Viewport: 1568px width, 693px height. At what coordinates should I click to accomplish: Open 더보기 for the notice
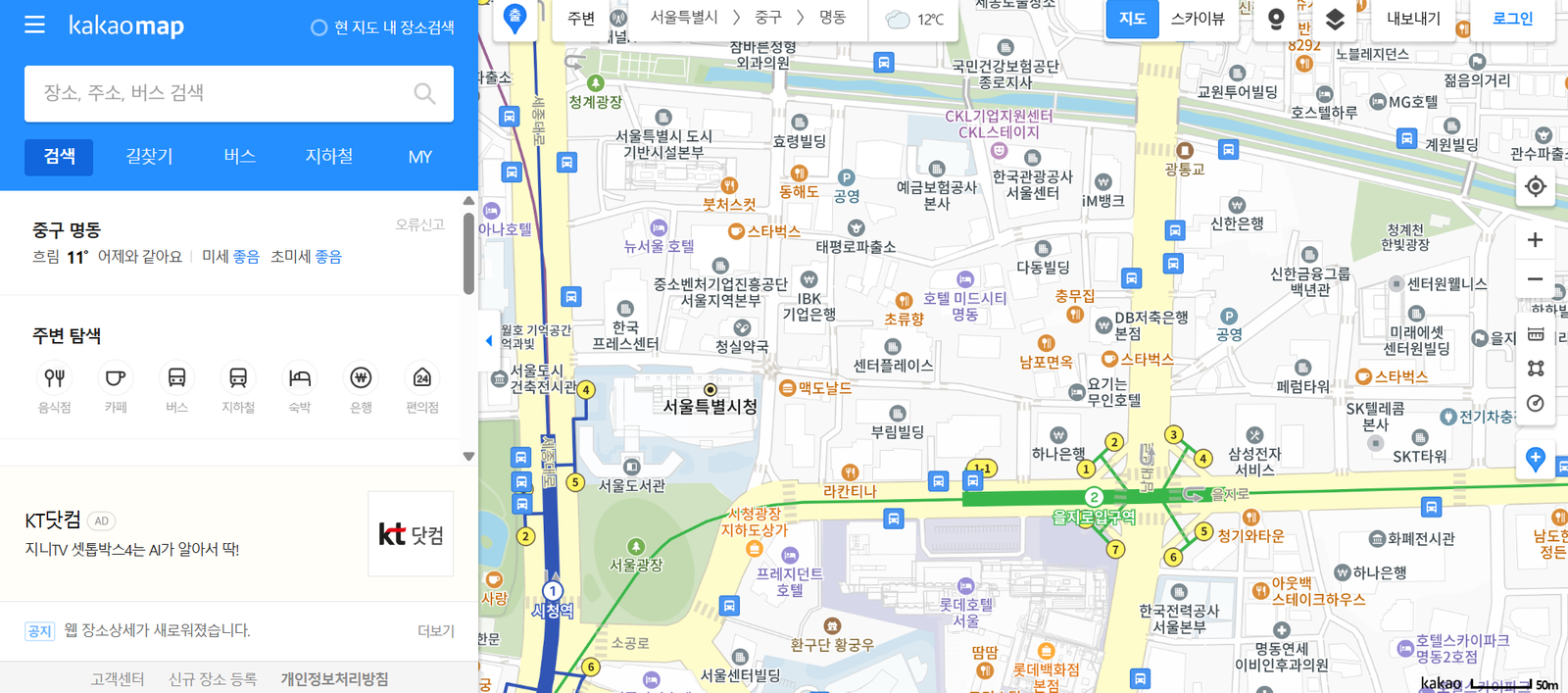[x=435, y=630]
